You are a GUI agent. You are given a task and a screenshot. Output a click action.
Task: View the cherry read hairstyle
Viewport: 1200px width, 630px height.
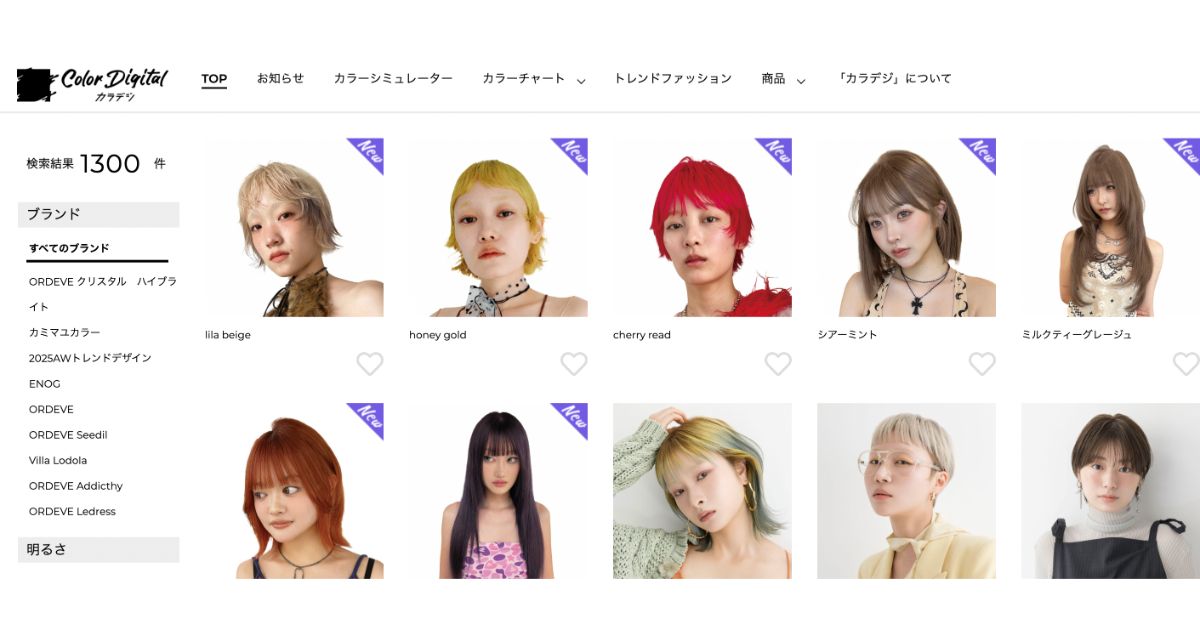point(702,228)
